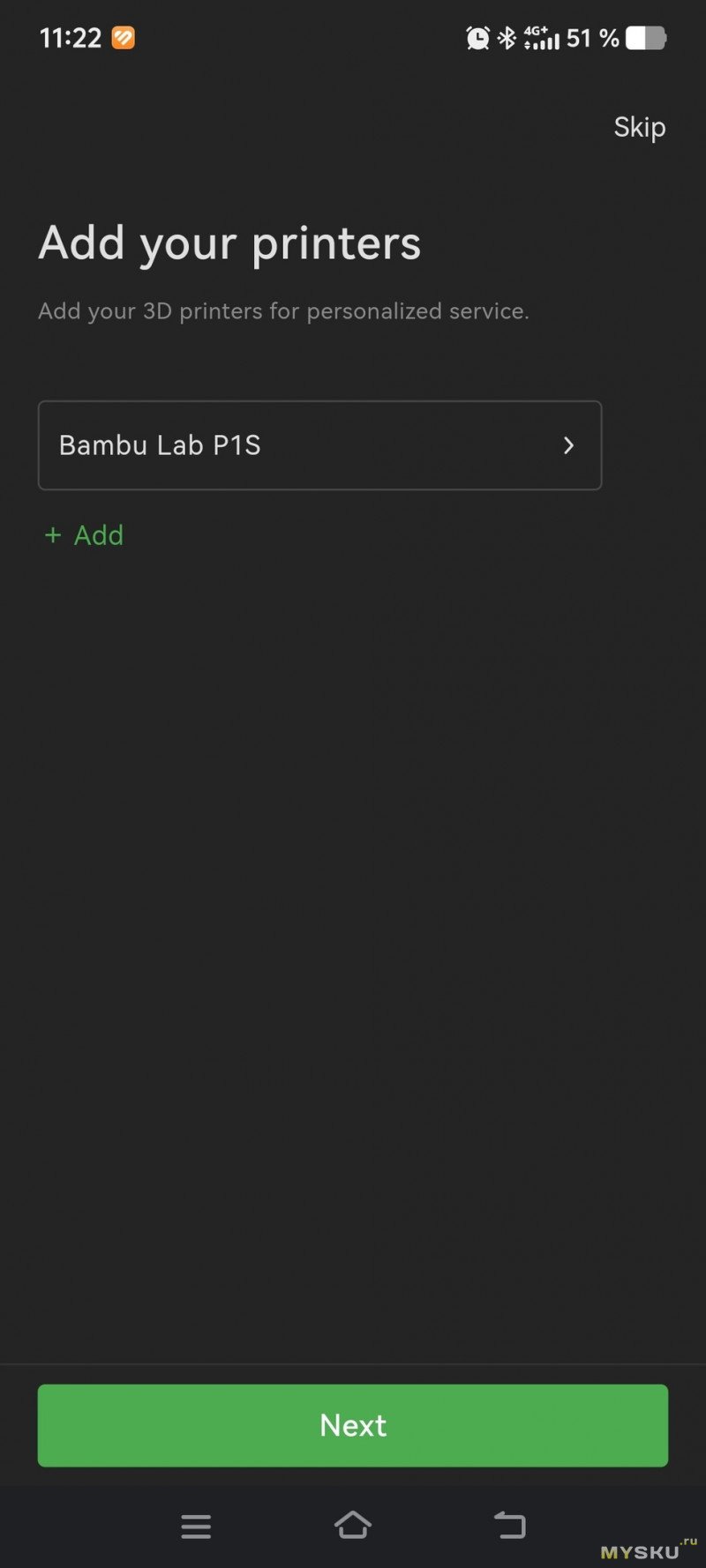
Task: Go to the phone's home screen
Action: [352, 1525]
